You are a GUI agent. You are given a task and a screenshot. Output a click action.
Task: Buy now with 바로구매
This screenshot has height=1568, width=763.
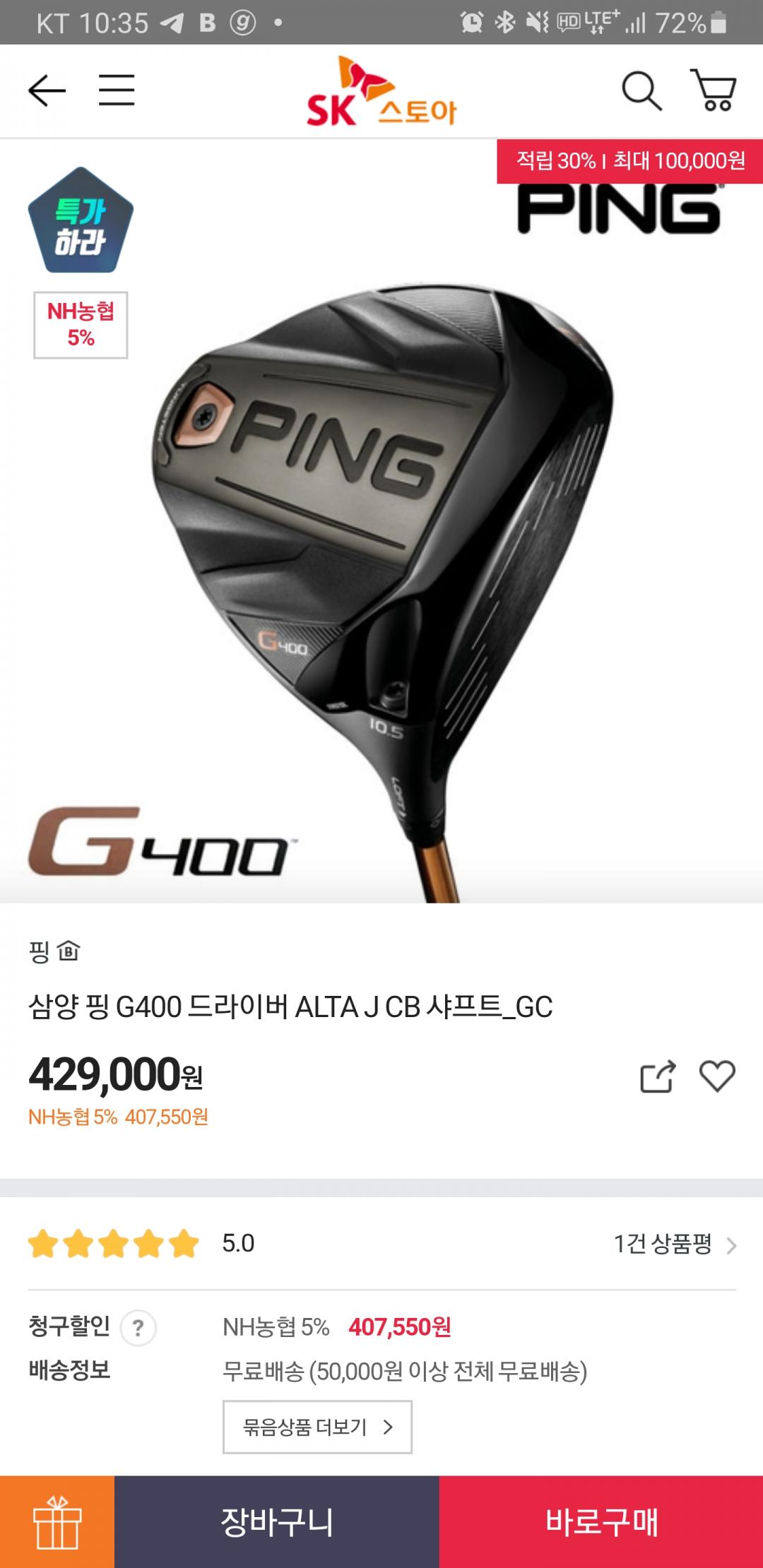(601, 1522)
